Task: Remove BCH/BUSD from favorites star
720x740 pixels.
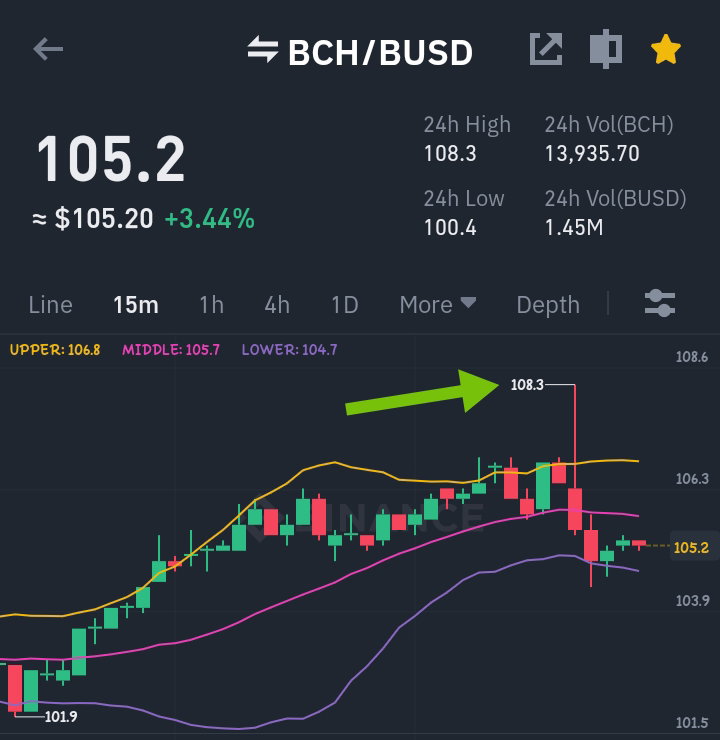Action: (x=665, y=49)
